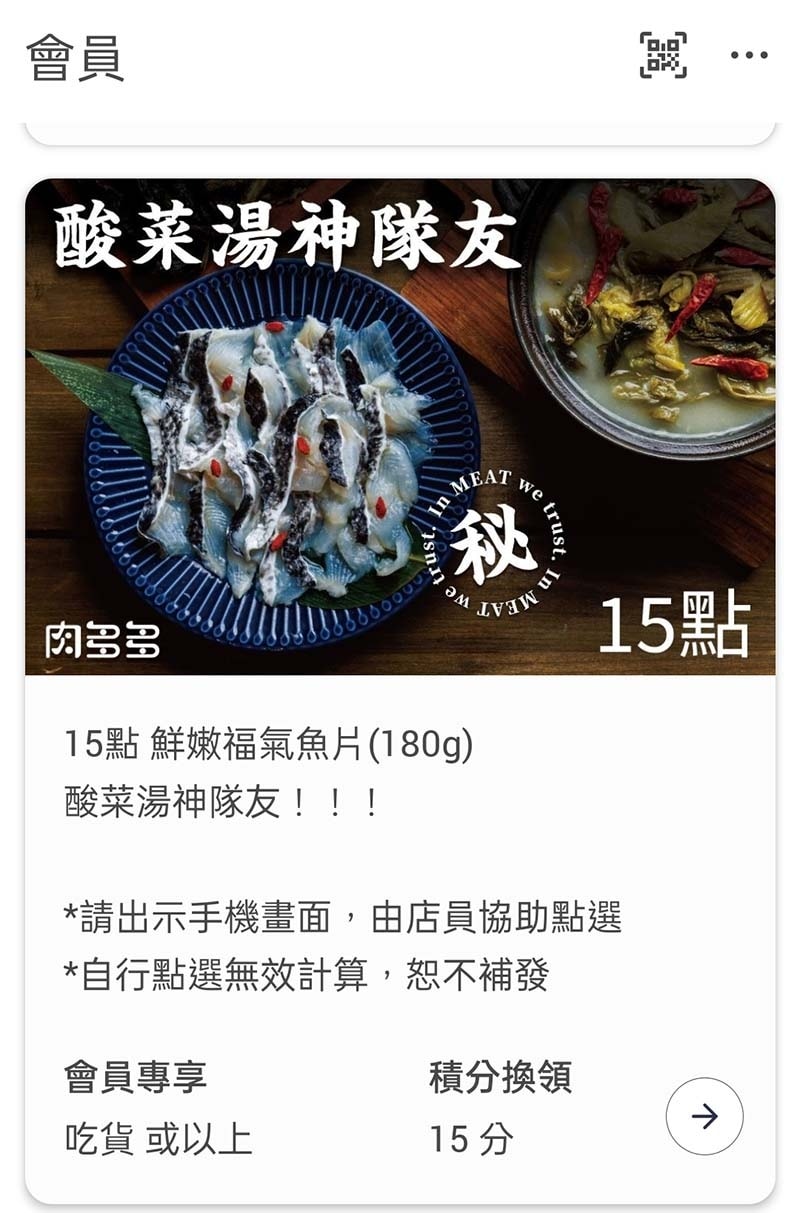Tap the arrow icon inside the circle button

703,1117
